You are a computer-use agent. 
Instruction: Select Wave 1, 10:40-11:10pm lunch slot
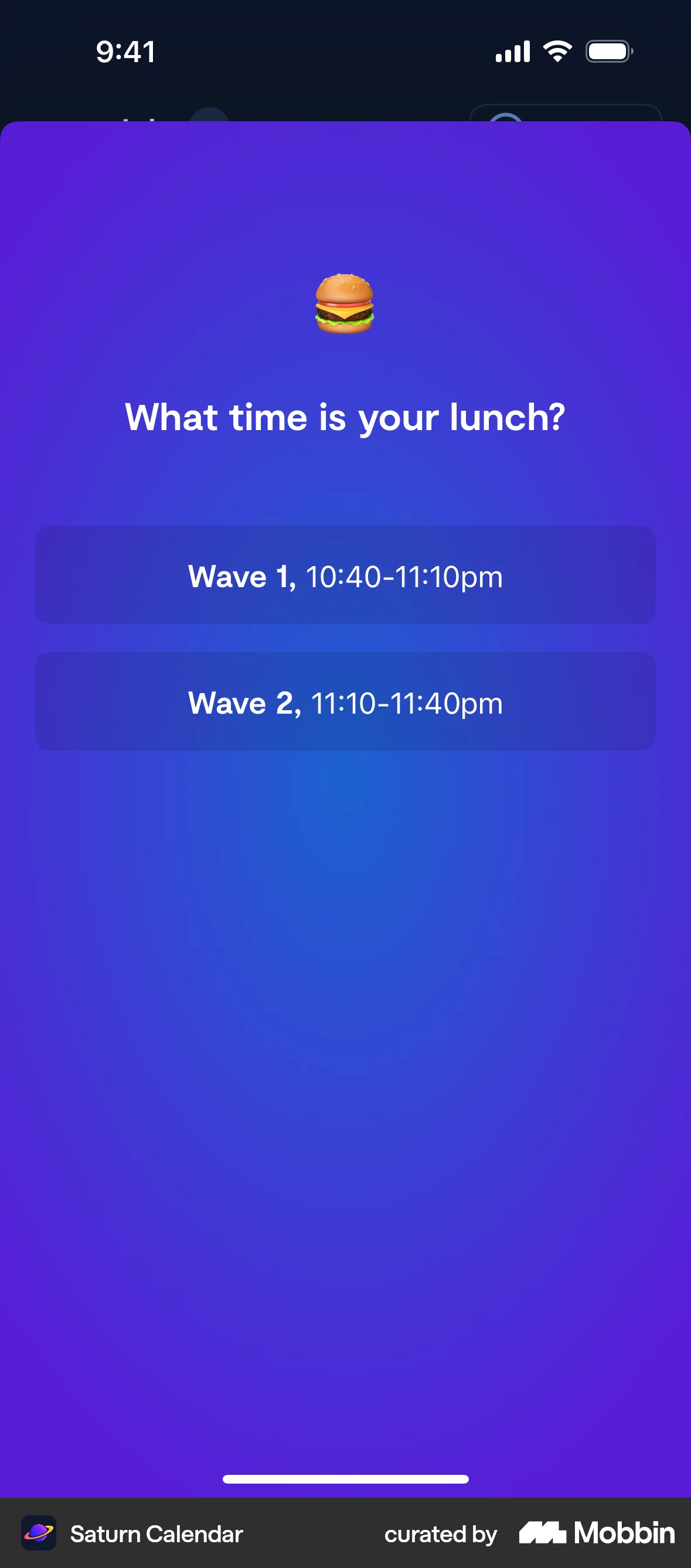[345, 576]
